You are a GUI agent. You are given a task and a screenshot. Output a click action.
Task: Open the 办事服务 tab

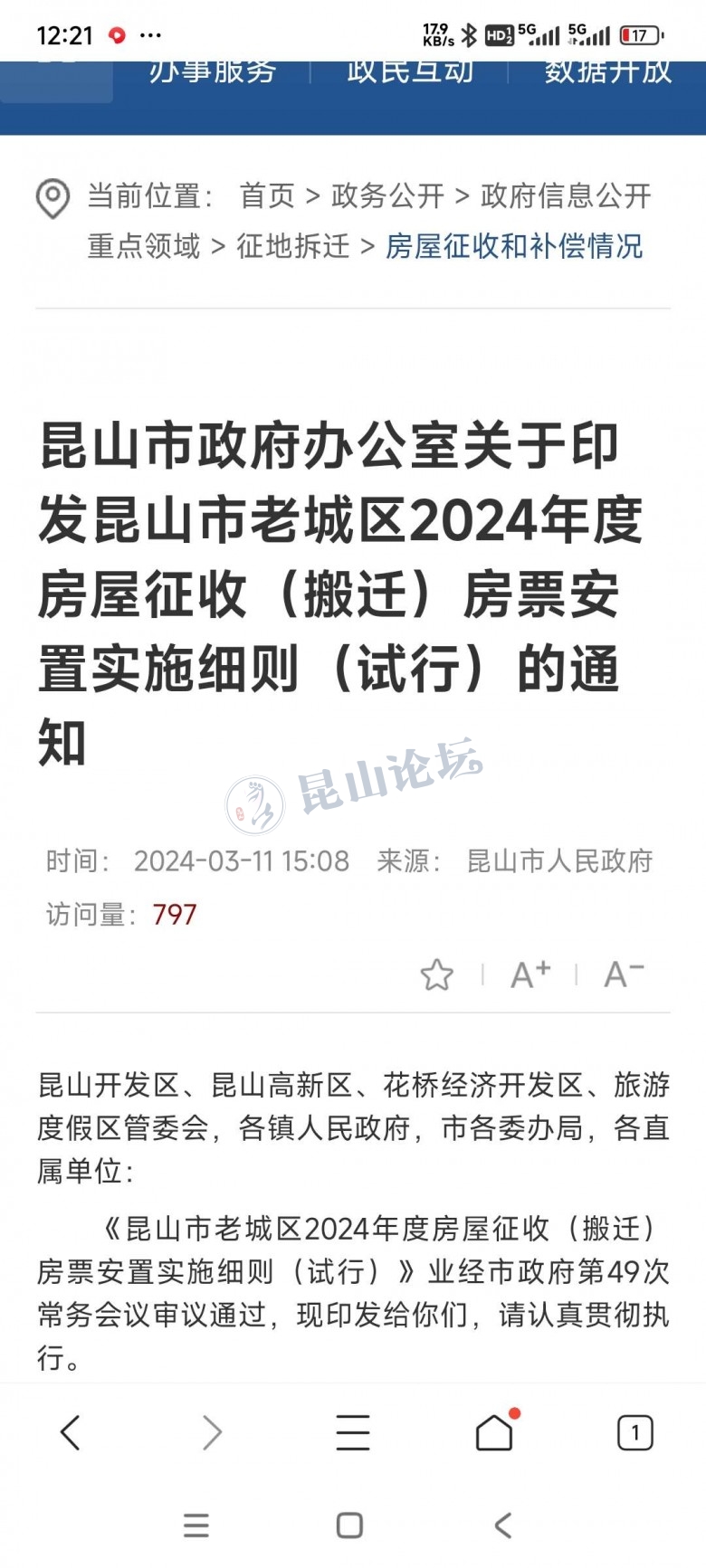[213, 72]
